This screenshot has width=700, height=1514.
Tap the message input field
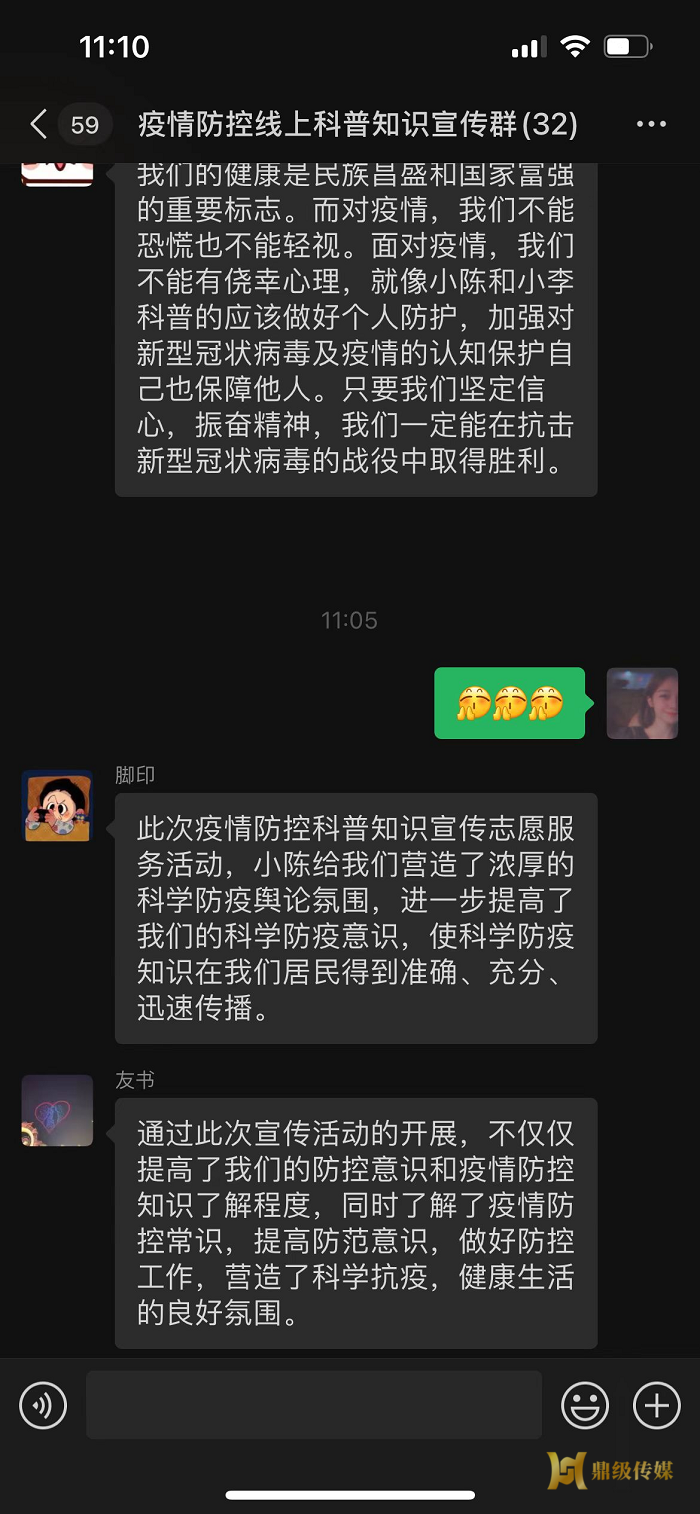click(314, 1405)
